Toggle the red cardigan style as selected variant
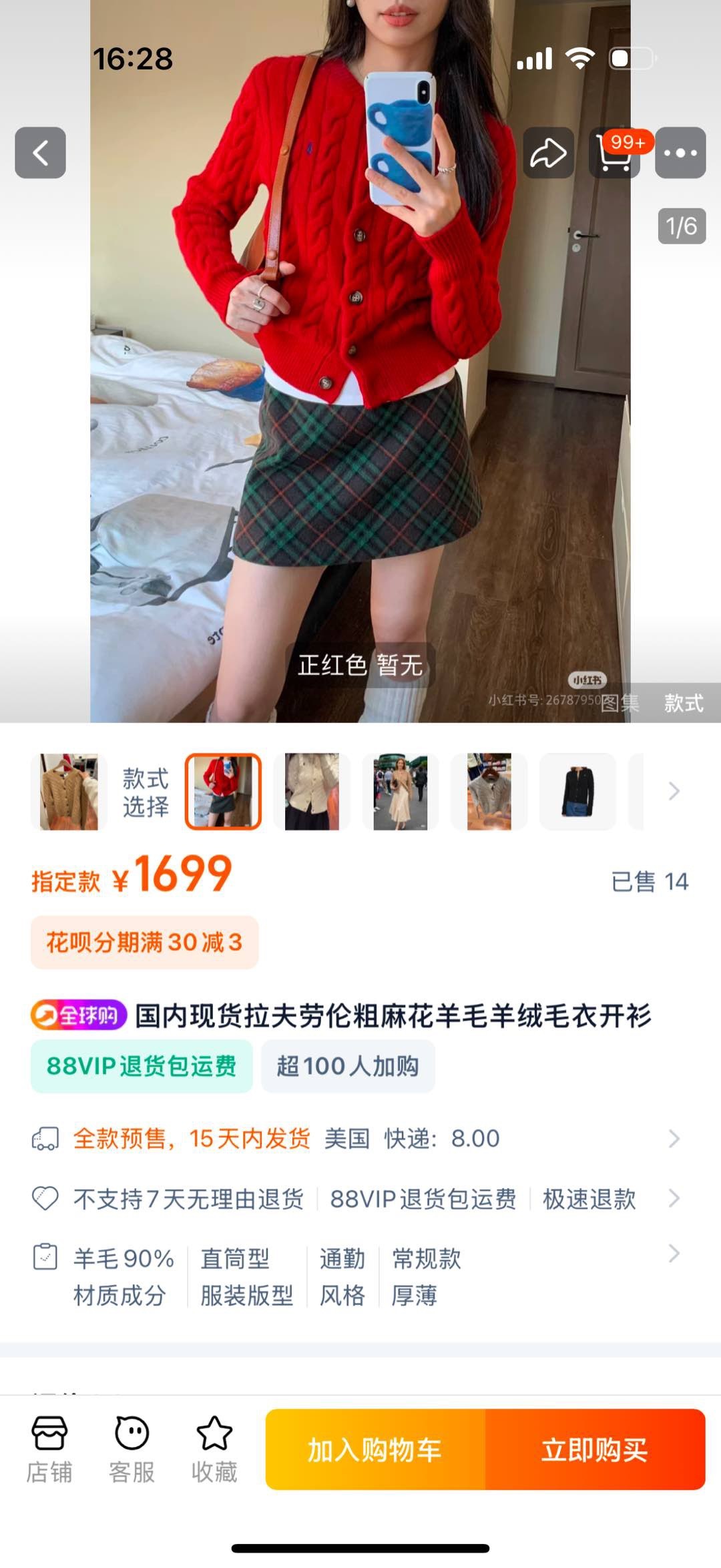This screenshot has height=1568, width=721. tap(223, 792)
